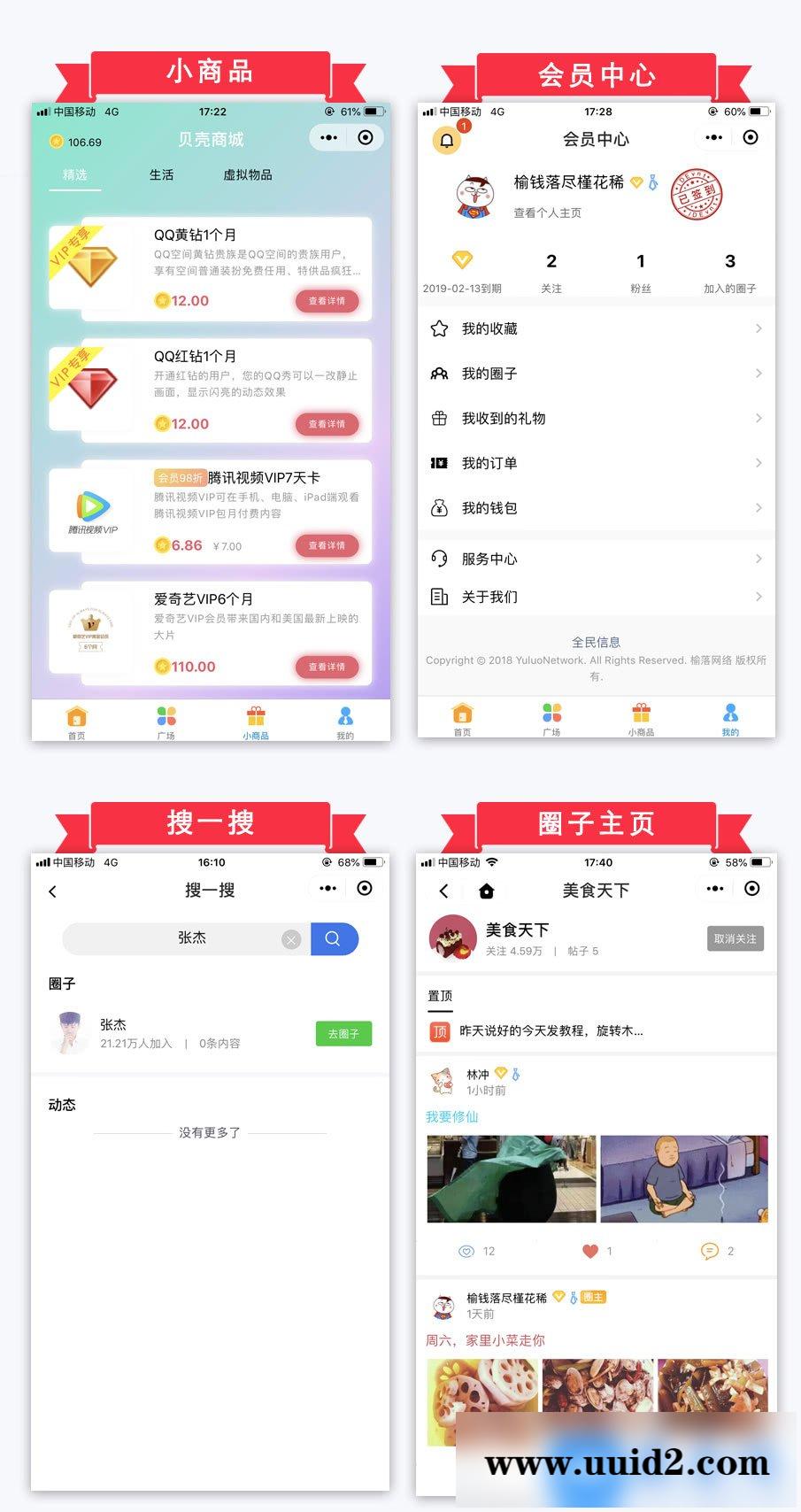Tap 取消关注 to unfollow 美食天下 circle
Screen dimensions: 801x1512
pos(734,939)
